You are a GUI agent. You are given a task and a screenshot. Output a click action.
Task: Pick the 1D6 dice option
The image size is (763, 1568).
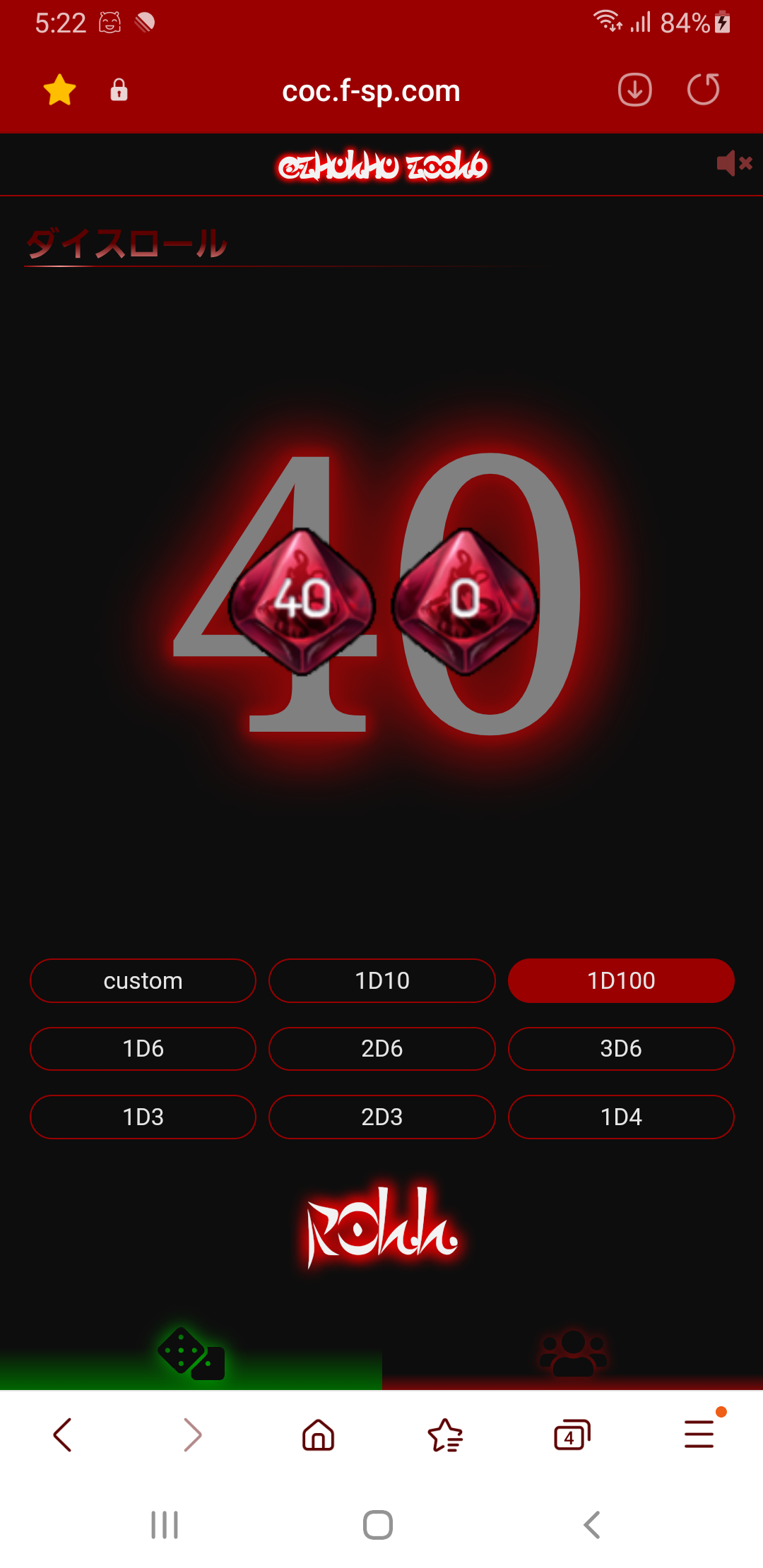pyautogui.click(x=143, y=1048)
